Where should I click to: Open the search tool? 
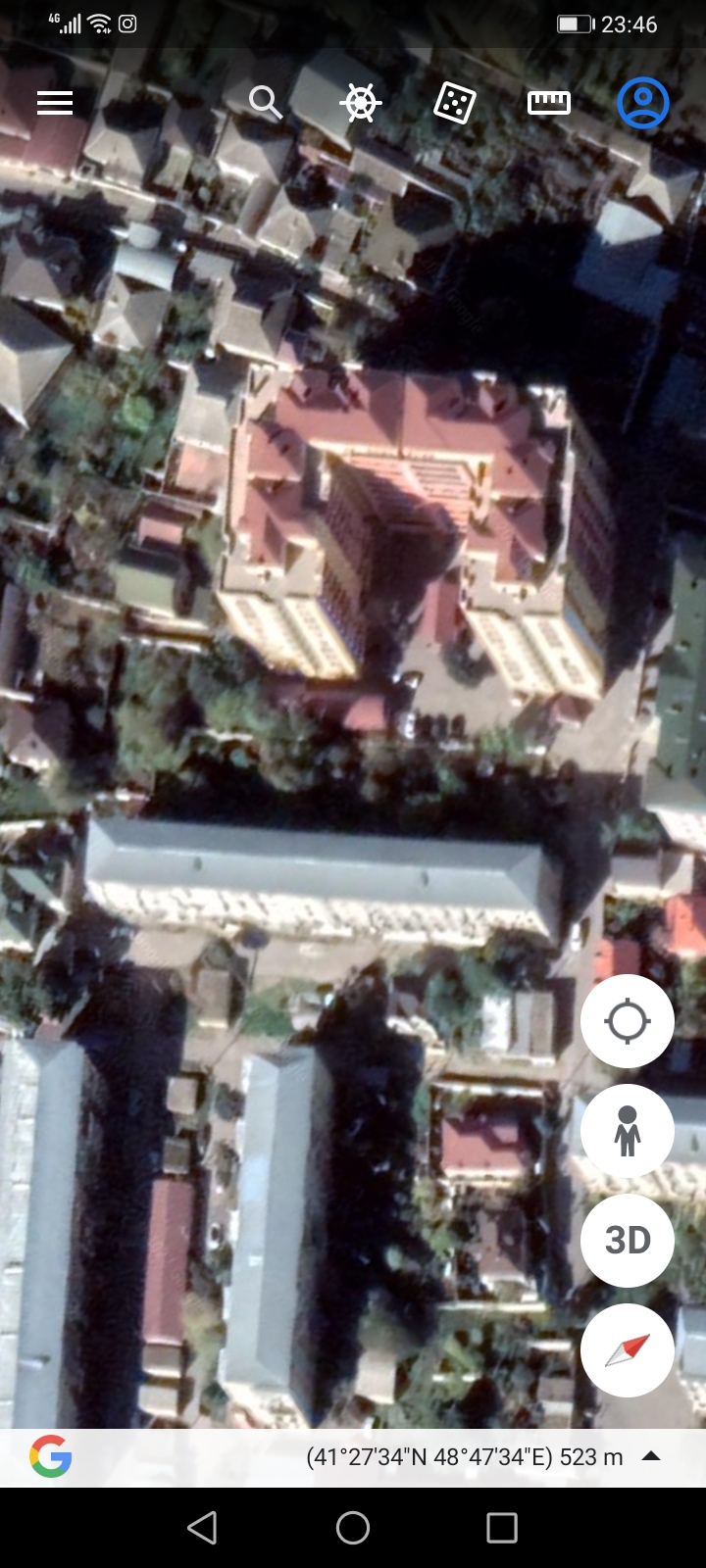point(265,102)
